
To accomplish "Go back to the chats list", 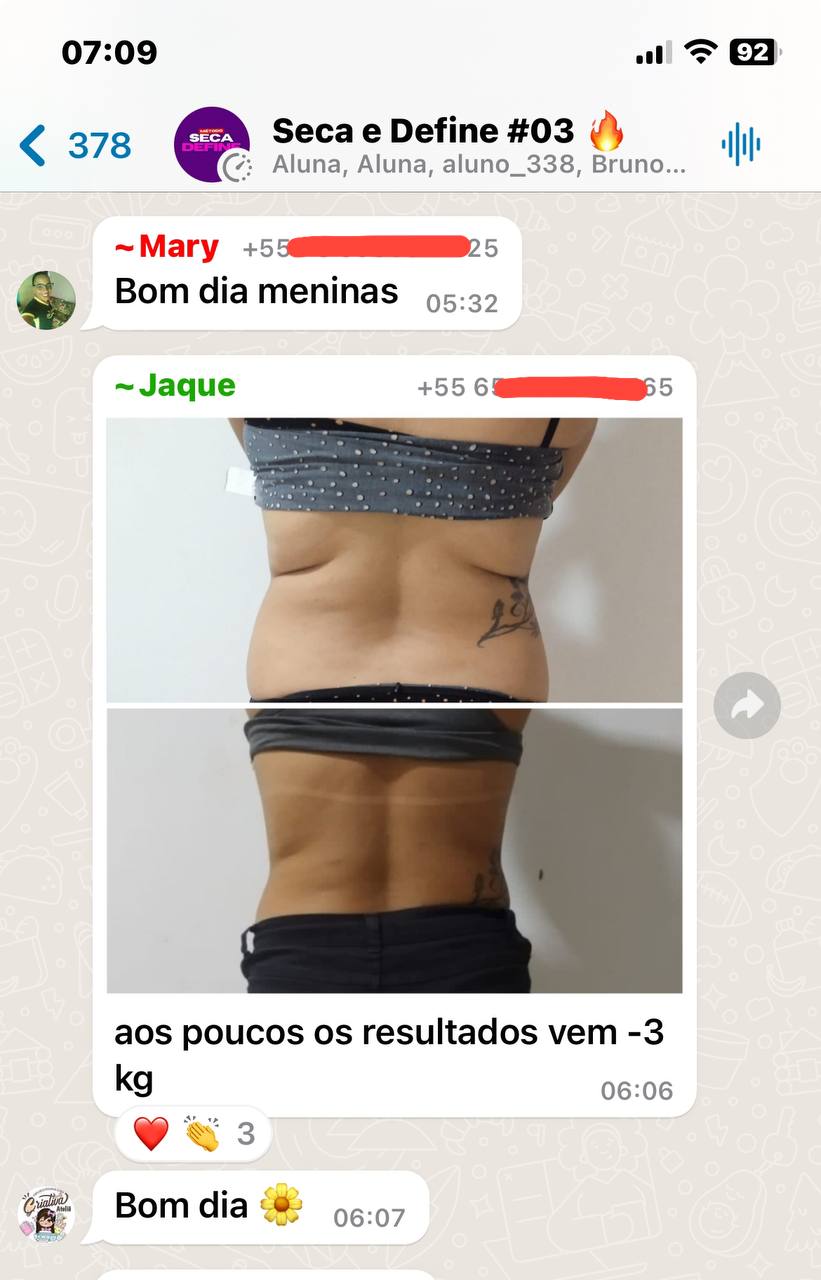I will [x=74, y=146].
